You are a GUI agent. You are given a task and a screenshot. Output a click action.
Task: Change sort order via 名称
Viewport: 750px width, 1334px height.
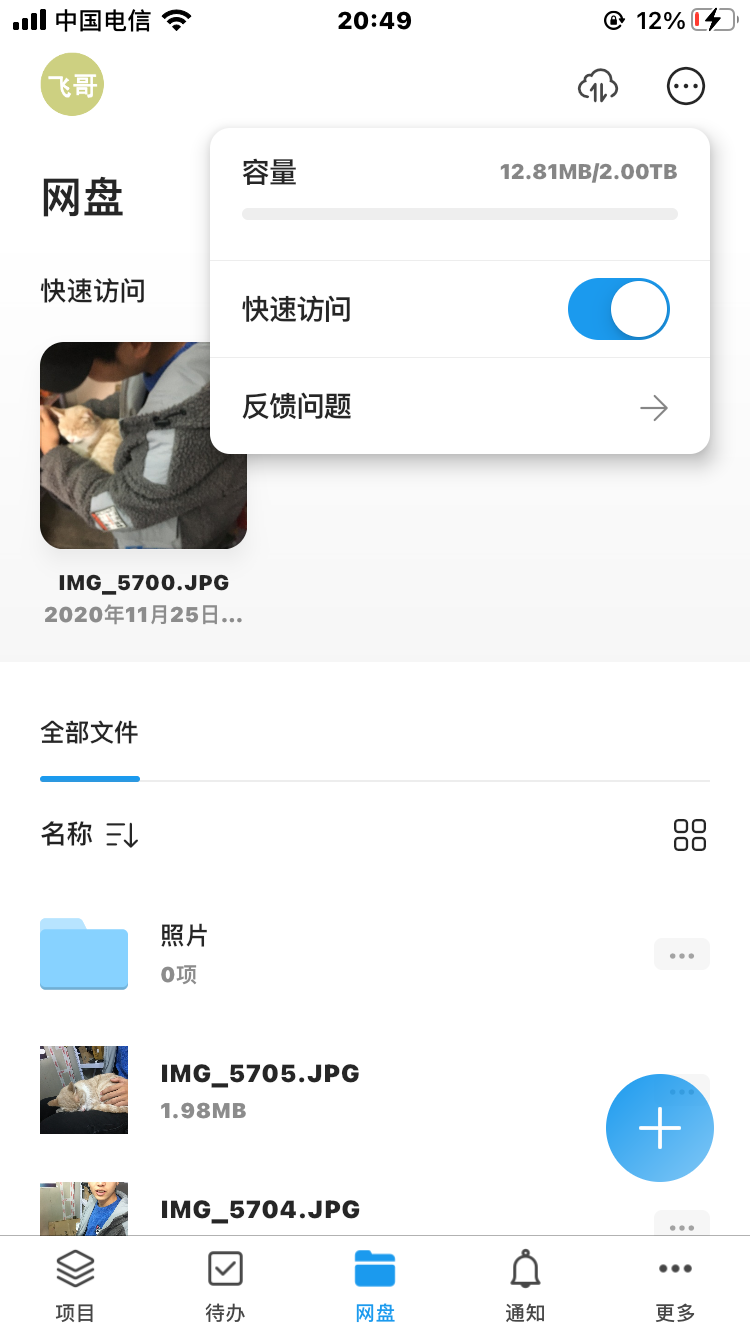(x=89, y=834)
